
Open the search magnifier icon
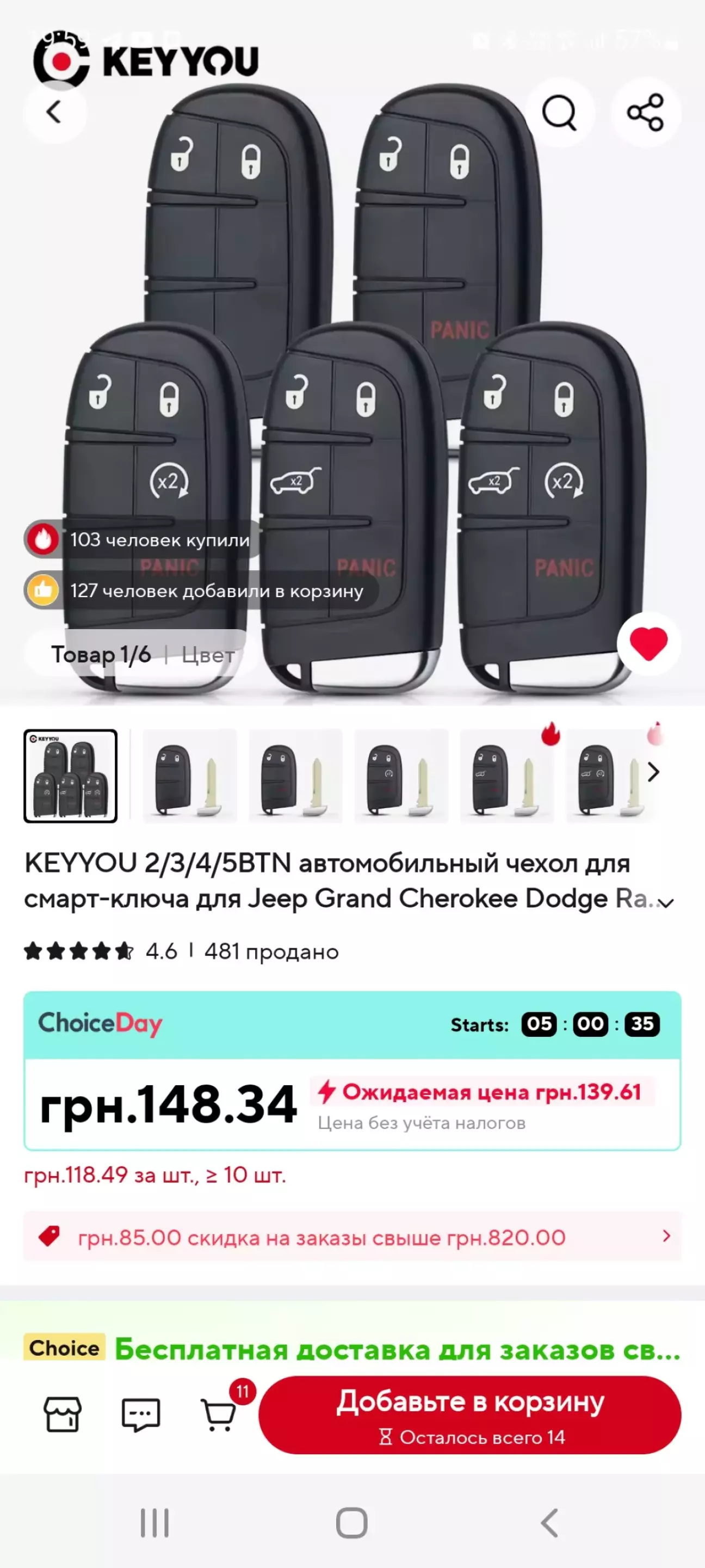point(559,112)
